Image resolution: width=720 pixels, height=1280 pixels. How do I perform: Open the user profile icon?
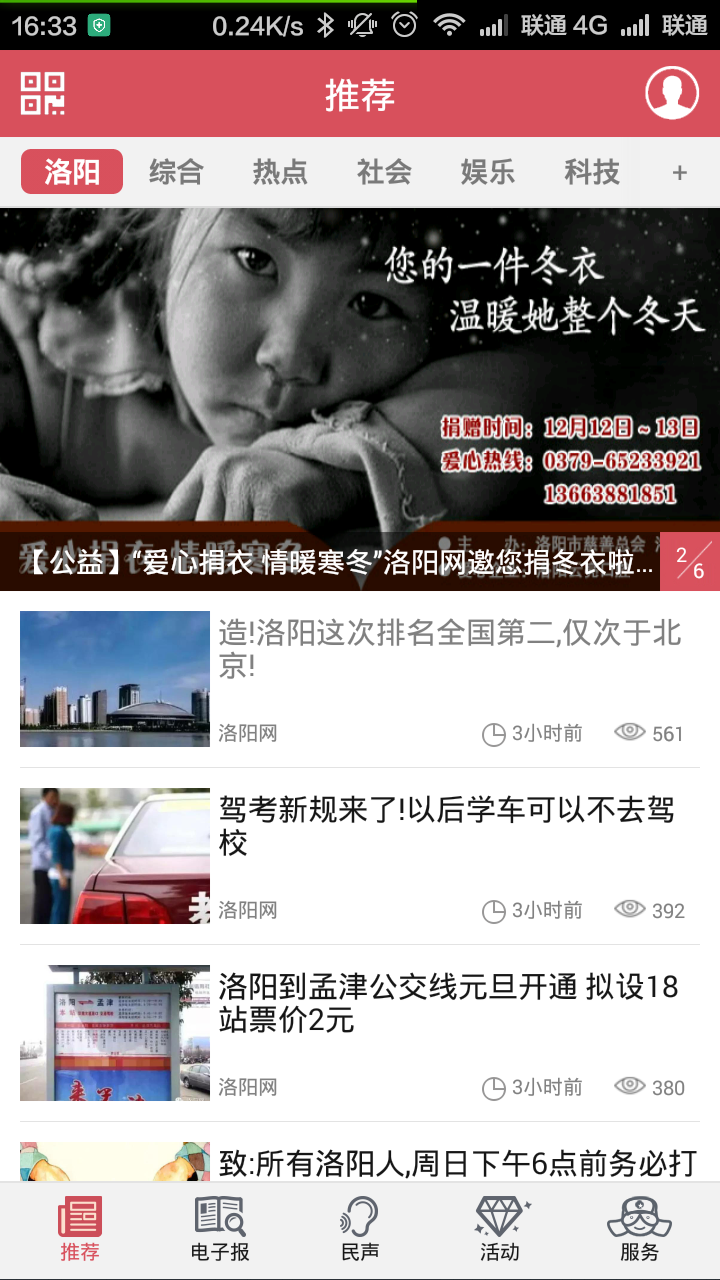(672, 93)
